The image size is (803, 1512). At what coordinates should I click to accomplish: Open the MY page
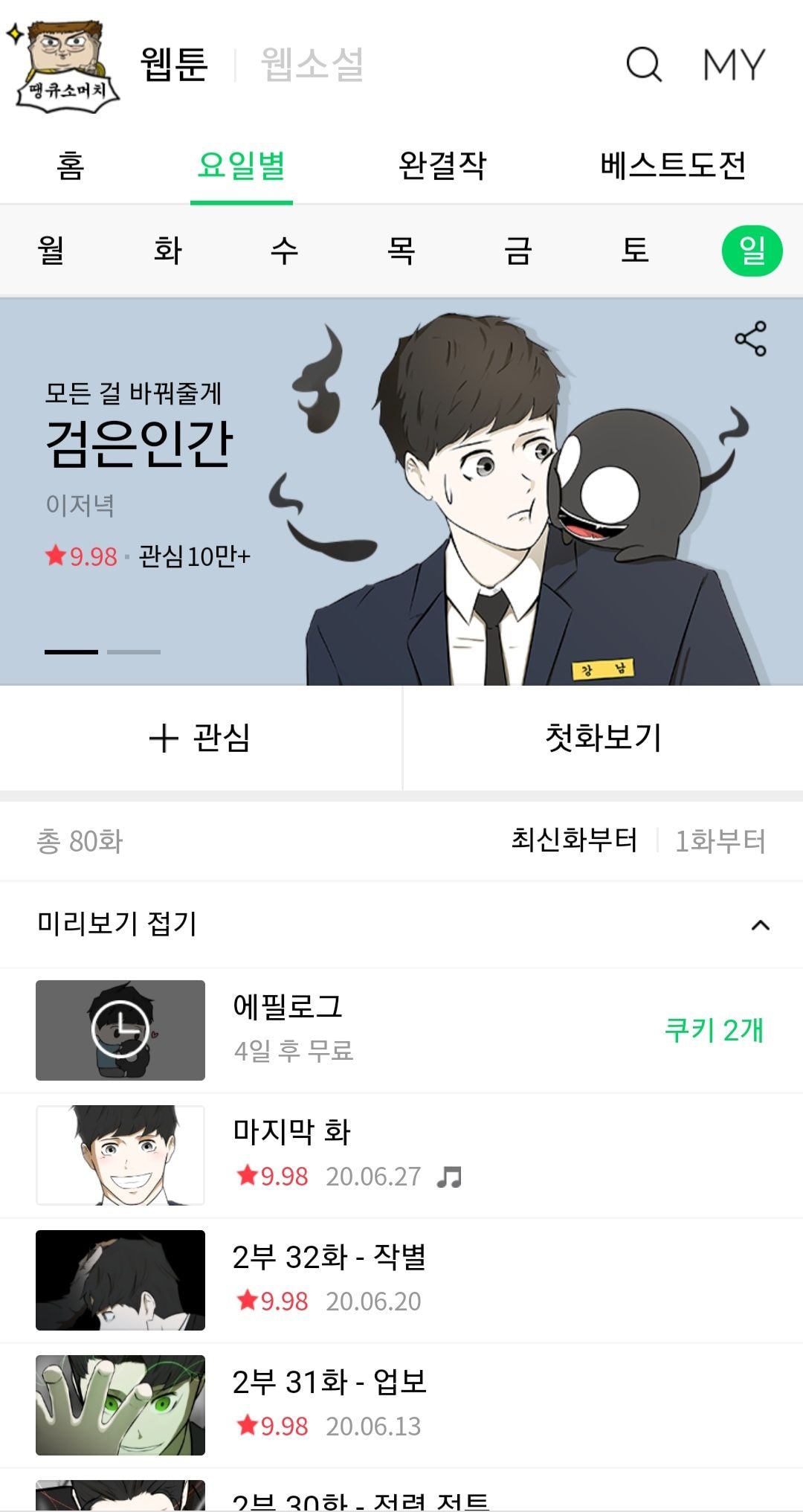(x=734, y=65)
